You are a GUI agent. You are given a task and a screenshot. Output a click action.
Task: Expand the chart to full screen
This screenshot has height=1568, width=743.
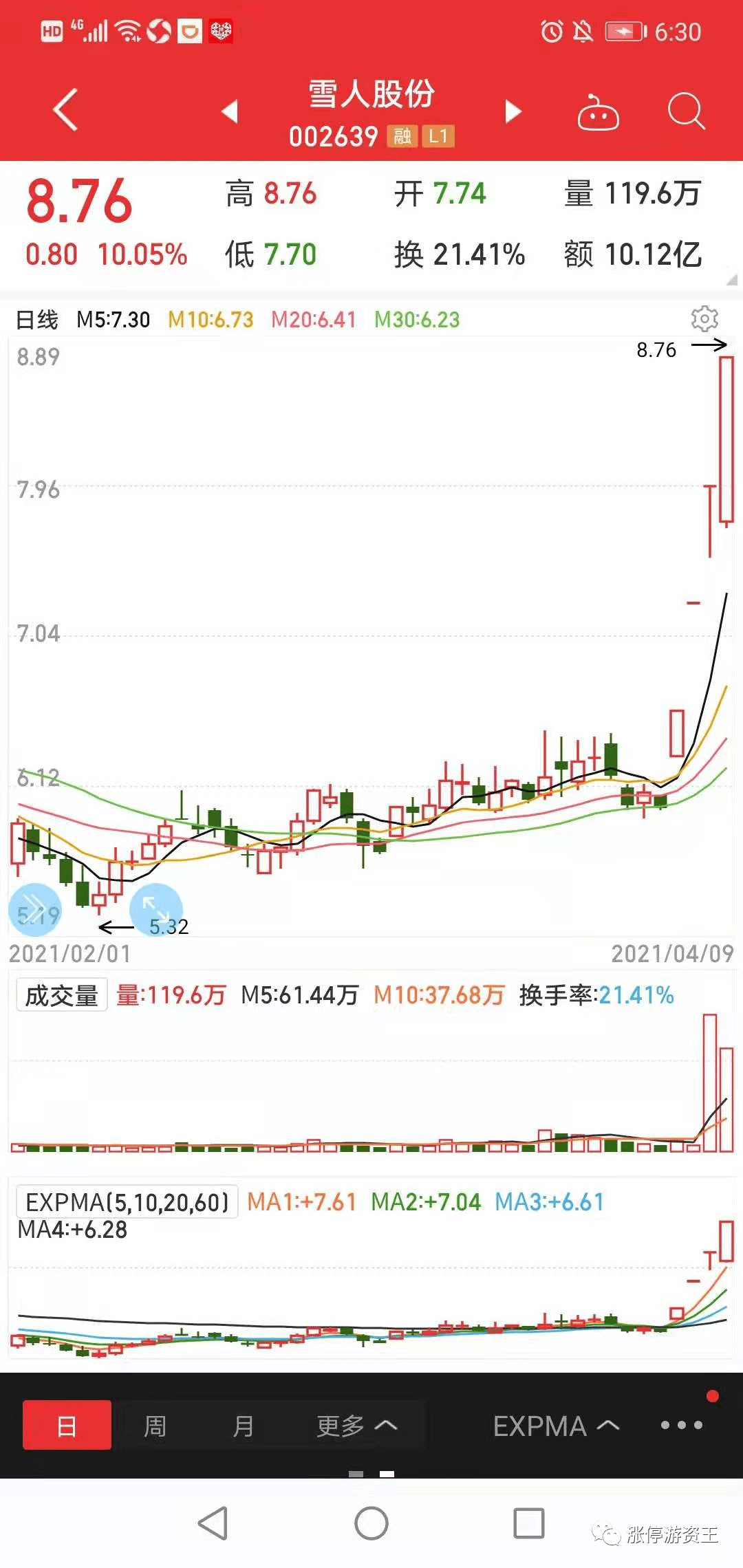156,909
